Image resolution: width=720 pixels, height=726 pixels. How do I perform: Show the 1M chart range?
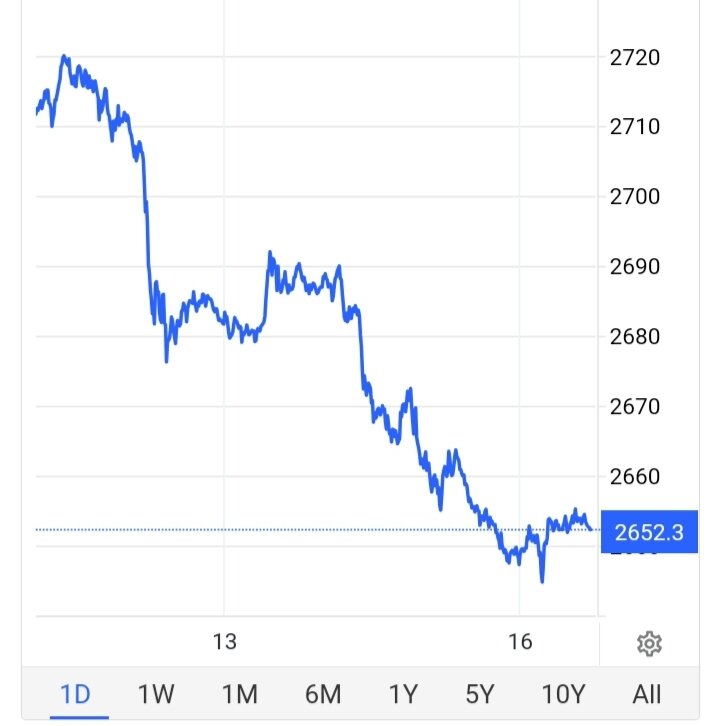[x=239, y=693]
